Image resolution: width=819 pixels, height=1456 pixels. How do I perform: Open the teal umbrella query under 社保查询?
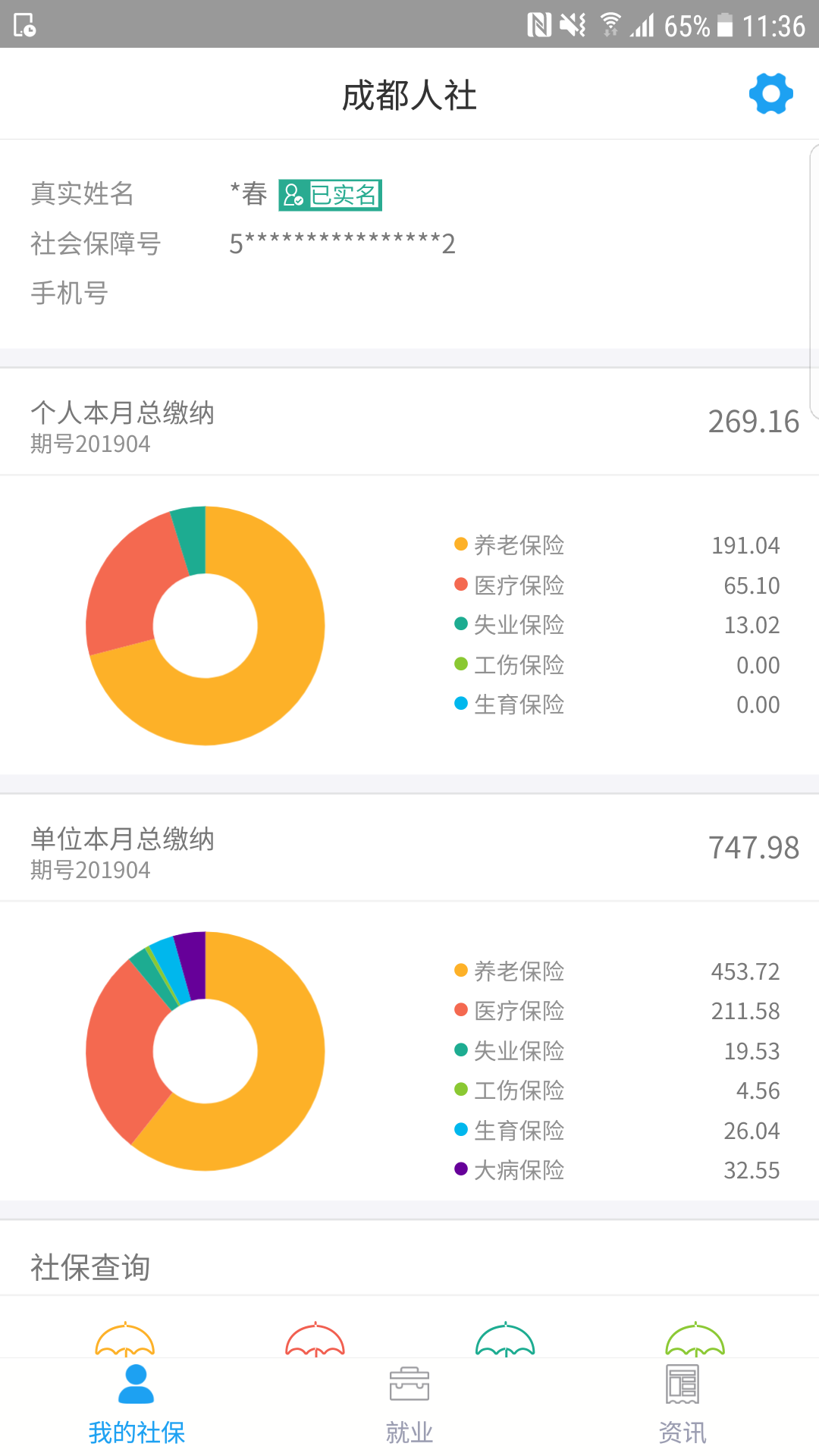(x=505, y=1341)
